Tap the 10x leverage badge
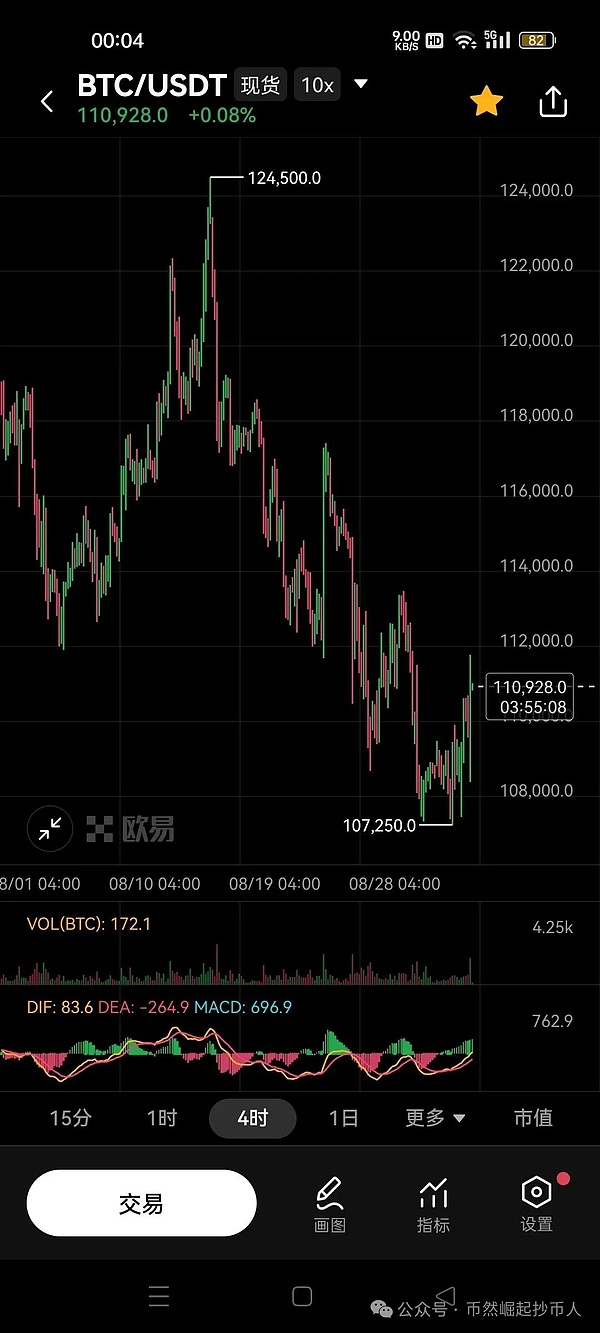 [x=317, y=85]
